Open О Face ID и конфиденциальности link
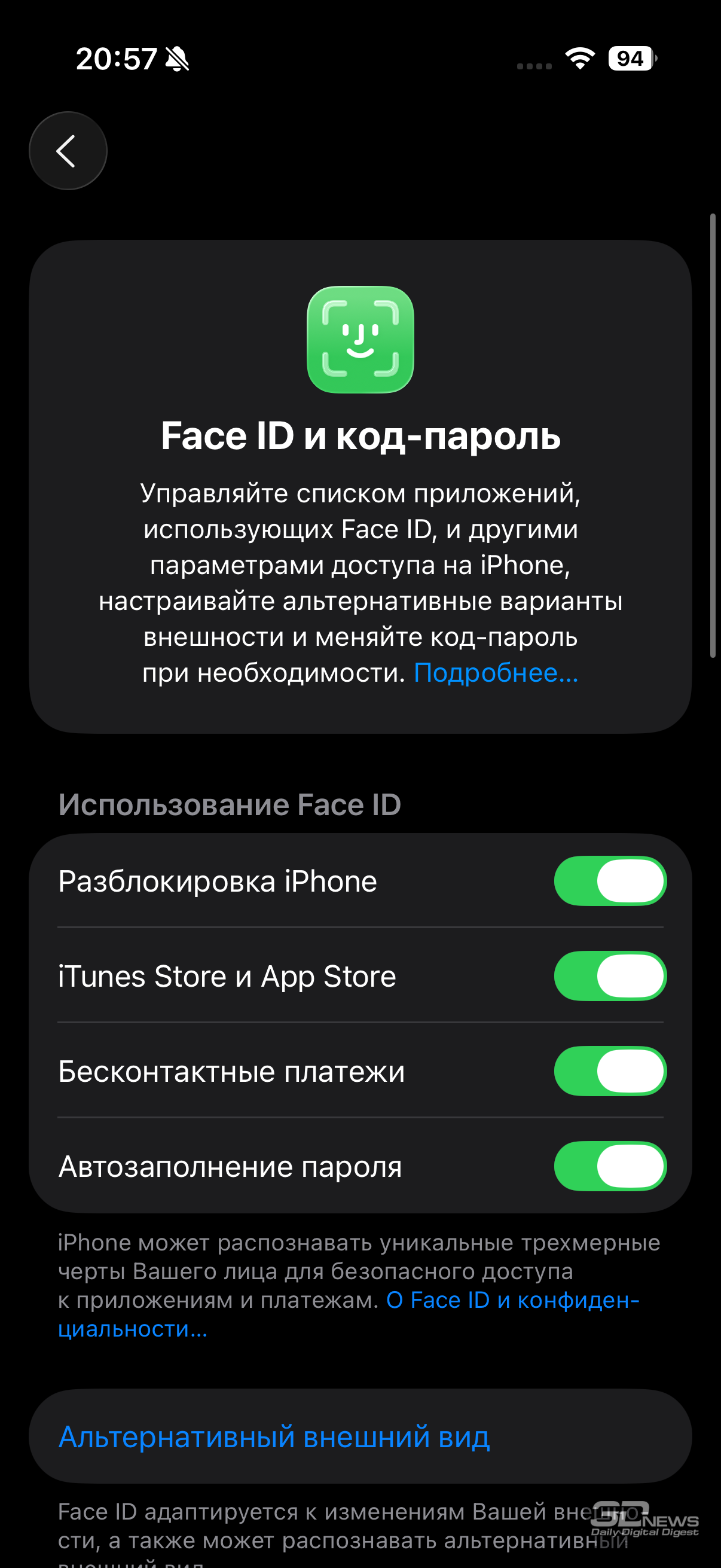Viewport: 721px width, 1568px height. click(512, 1300)
